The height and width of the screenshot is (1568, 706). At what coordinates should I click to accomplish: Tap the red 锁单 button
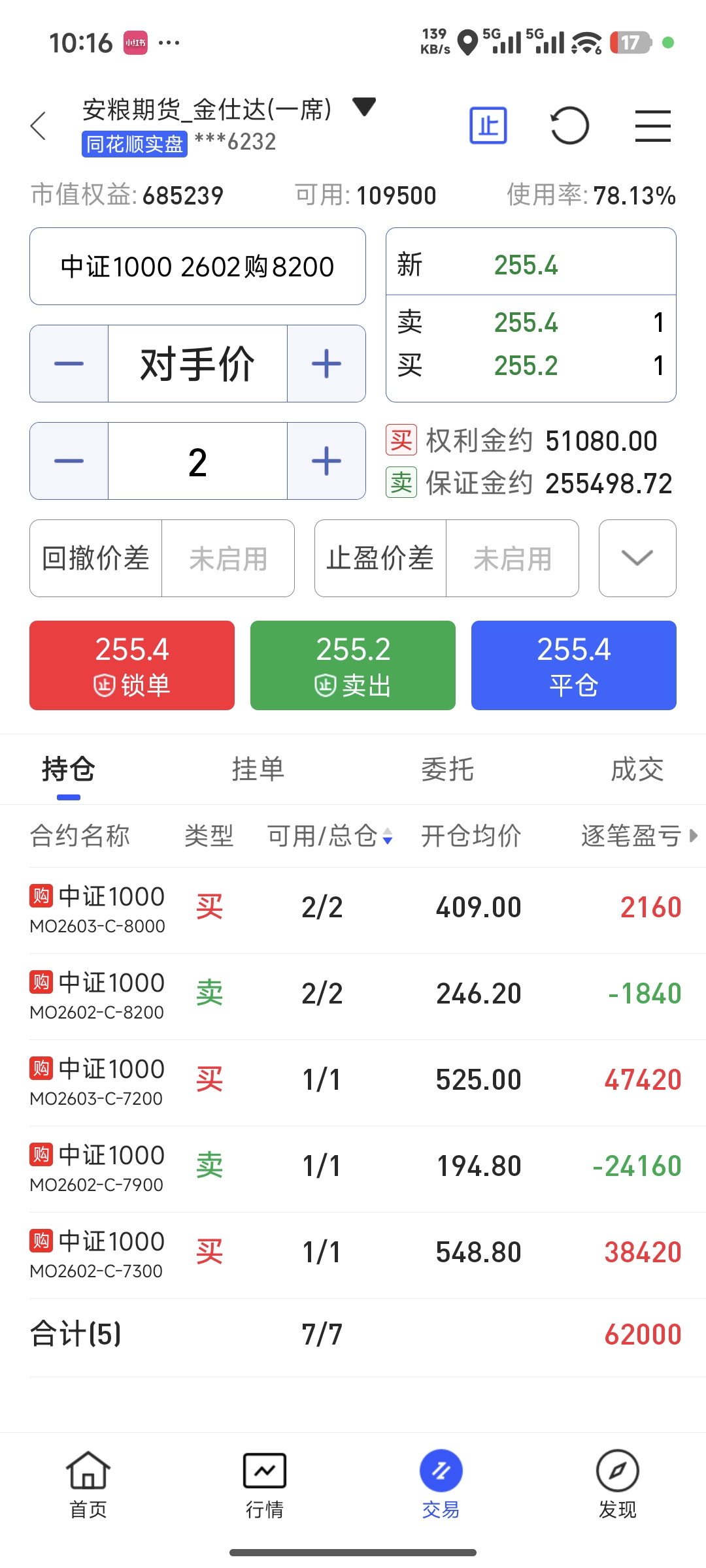pyautogui.click(x=132, y=665)
